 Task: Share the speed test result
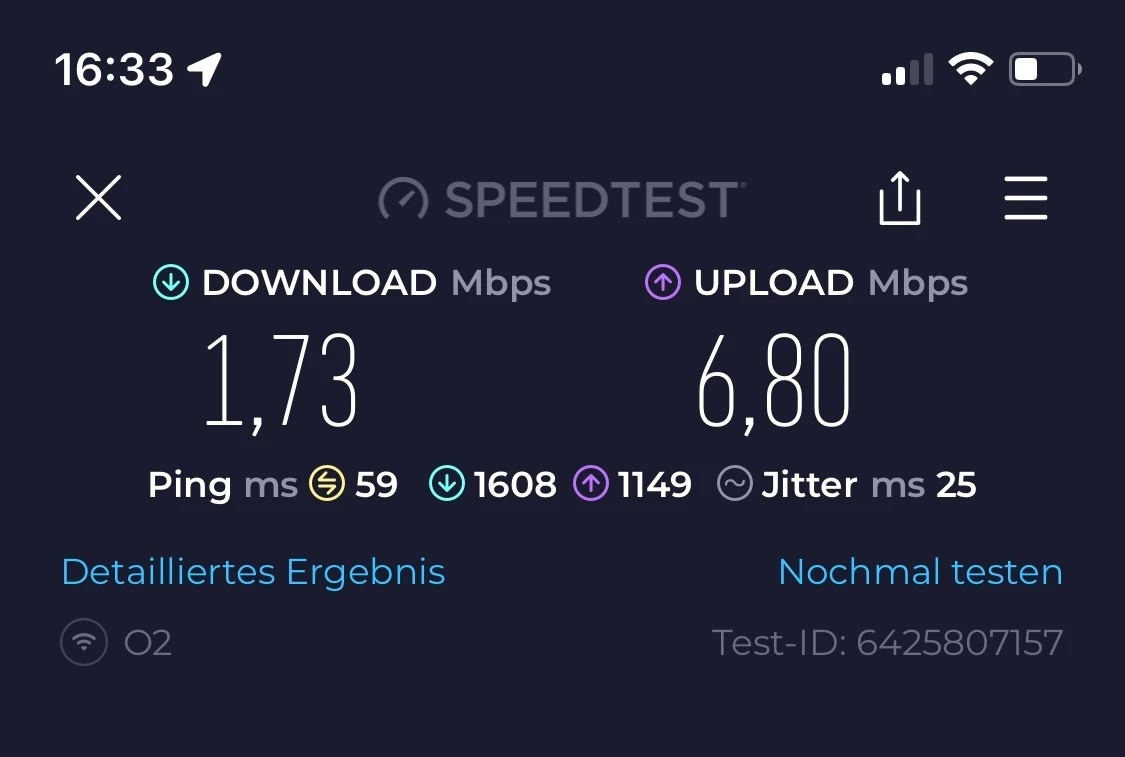(x=899, y=198)
